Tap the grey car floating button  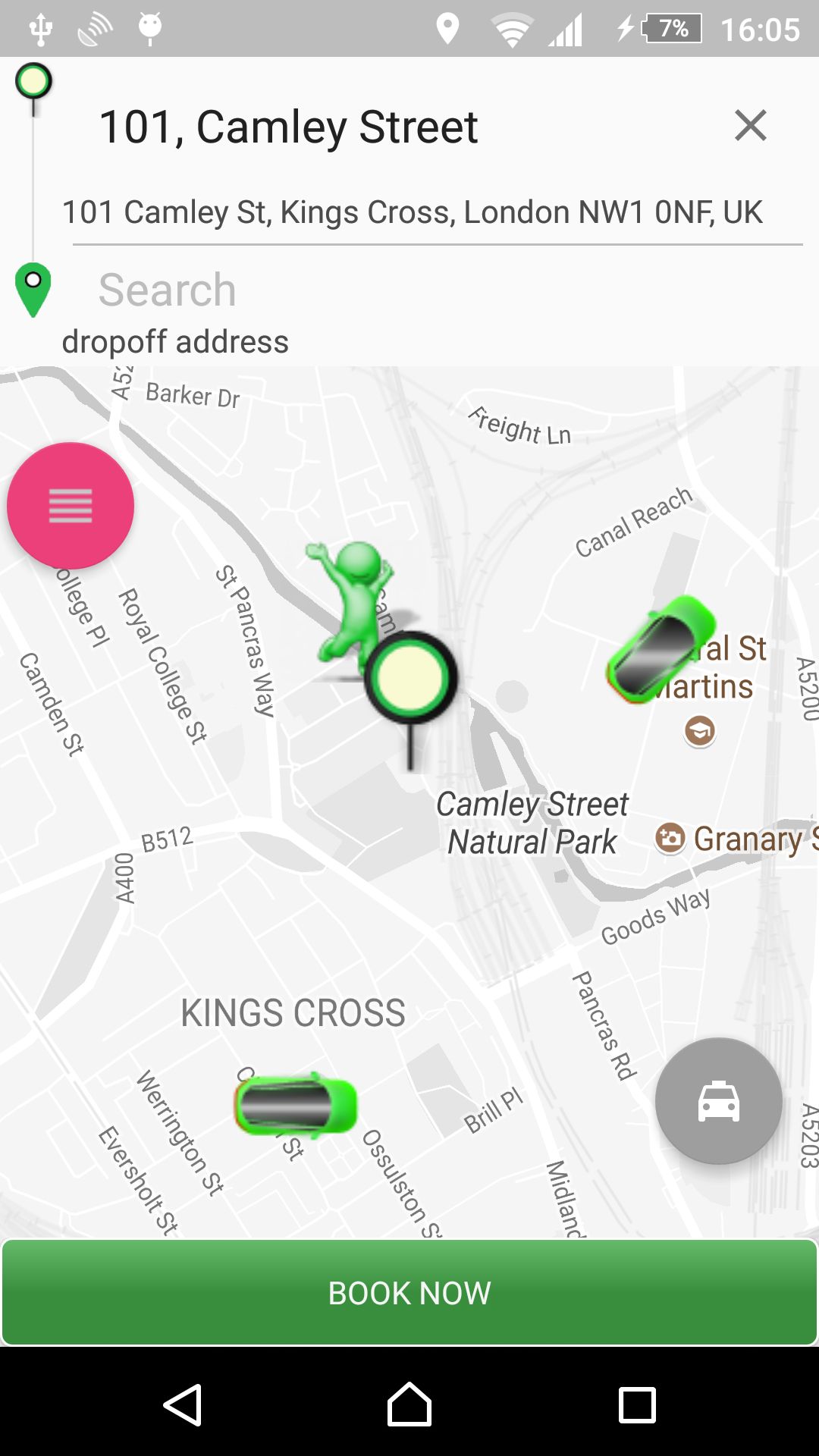[718, 1101]
